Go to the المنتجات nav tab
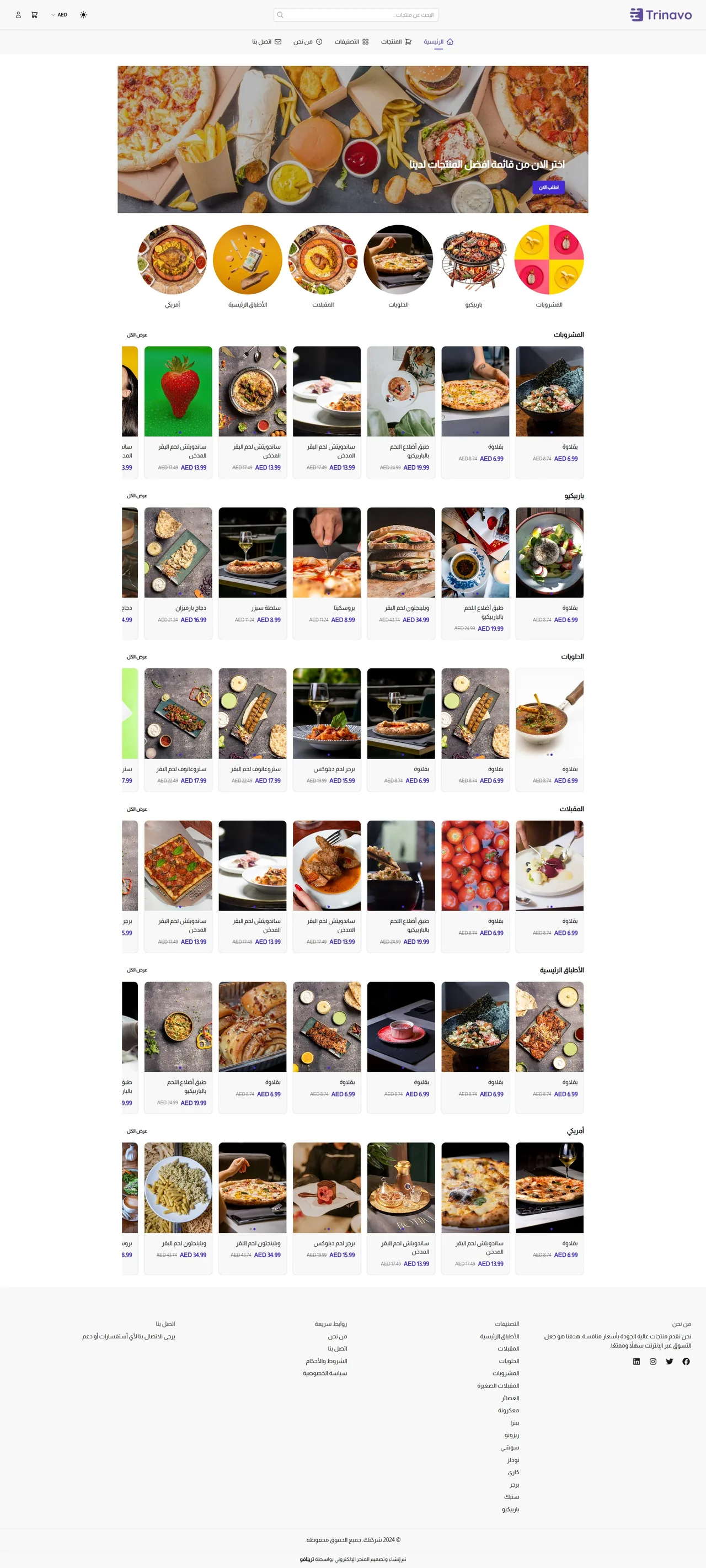Screen dimensions: 706x1568 397,42
